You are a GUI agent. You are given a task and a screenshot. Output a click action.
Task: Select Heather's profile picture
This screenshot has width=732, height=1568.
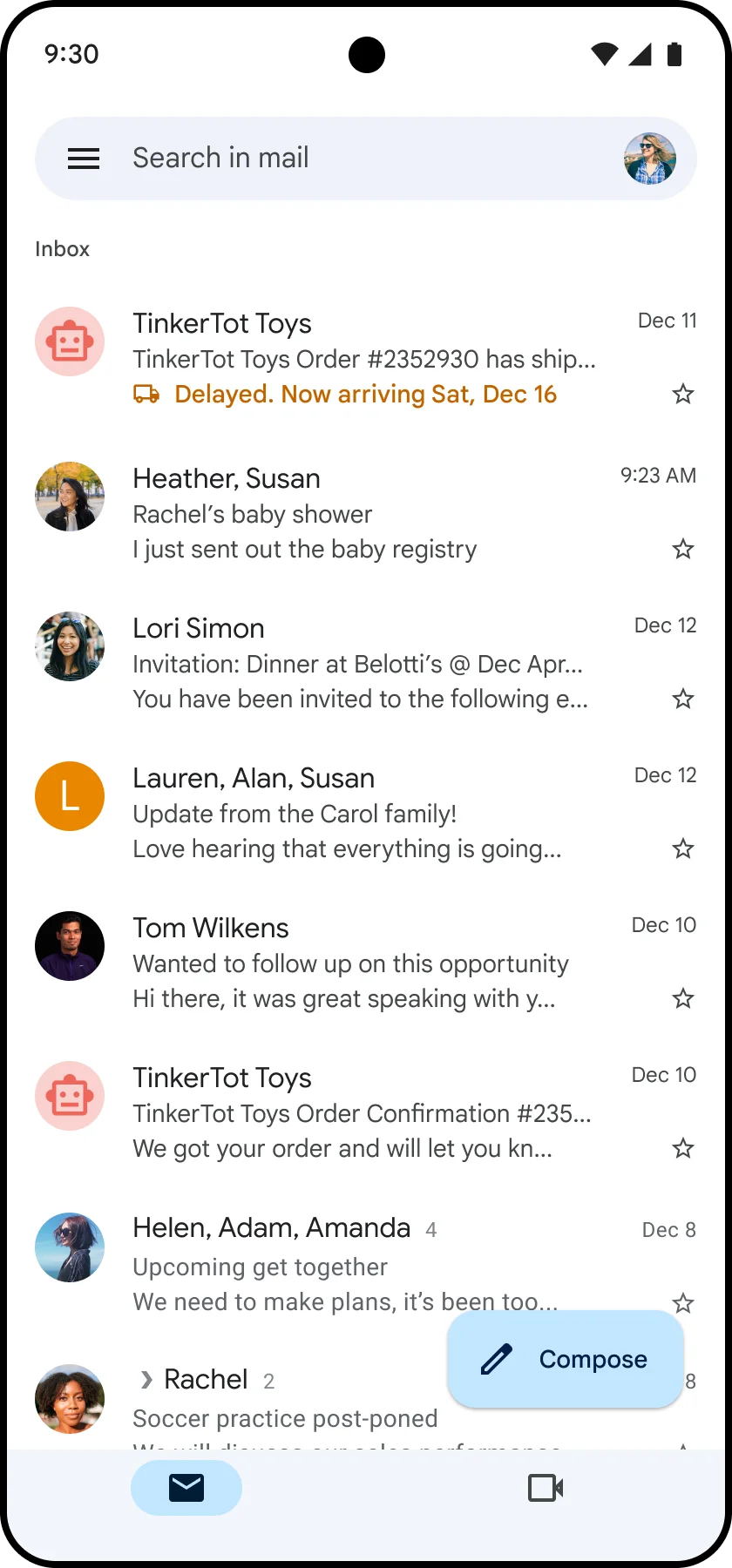[70, 497]
